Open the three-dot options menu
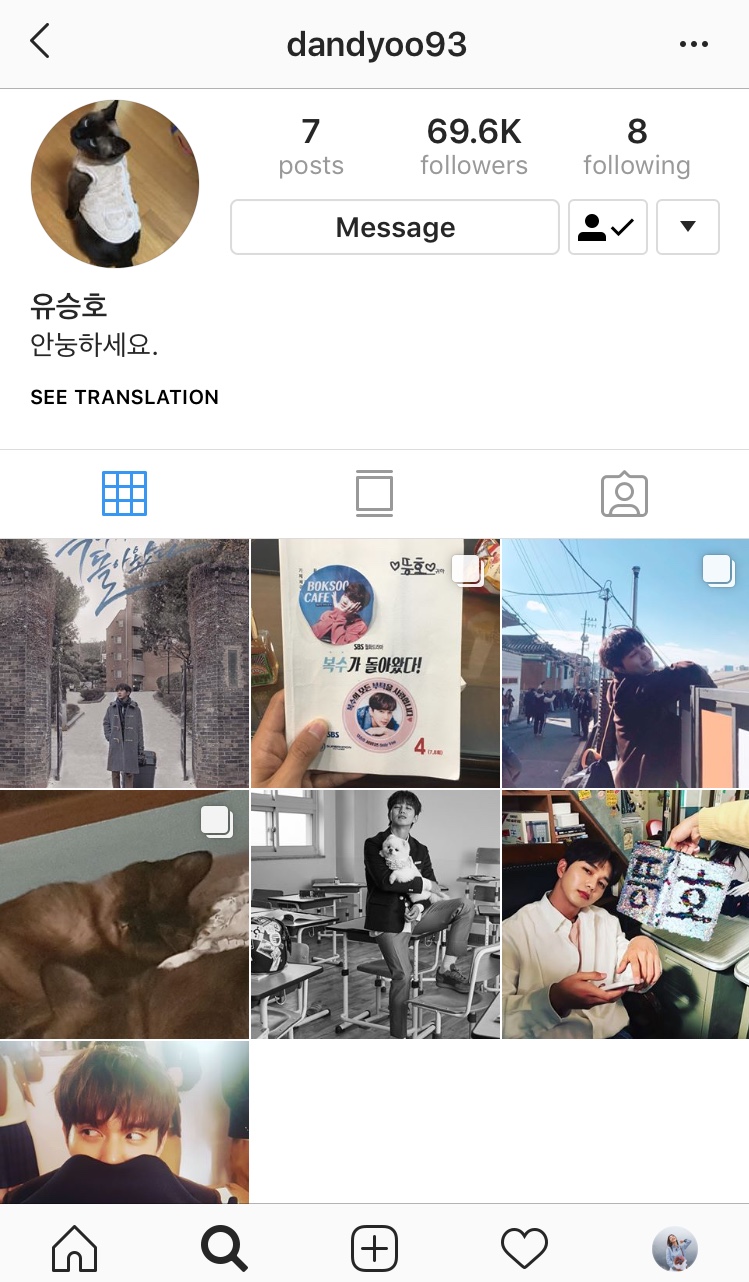Screen dimensions: 749x1282 click(693, 44)
